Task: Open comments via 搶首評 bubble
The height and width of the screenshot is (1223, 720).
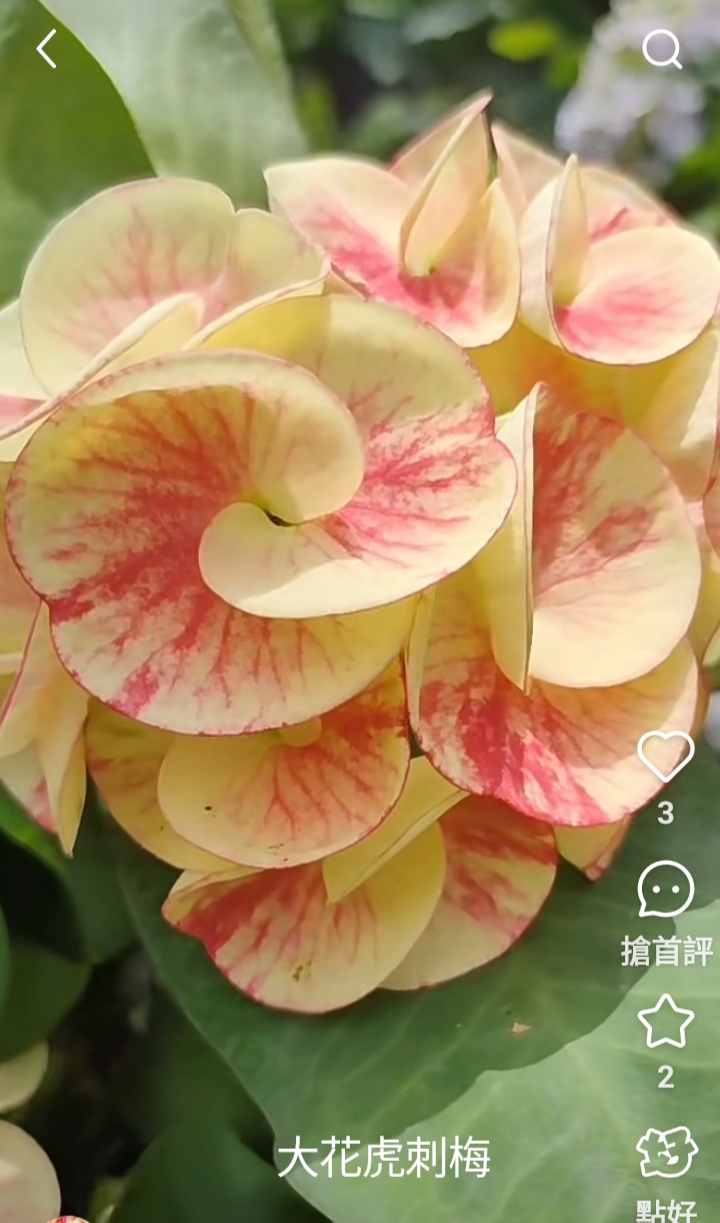Action: 666,889
